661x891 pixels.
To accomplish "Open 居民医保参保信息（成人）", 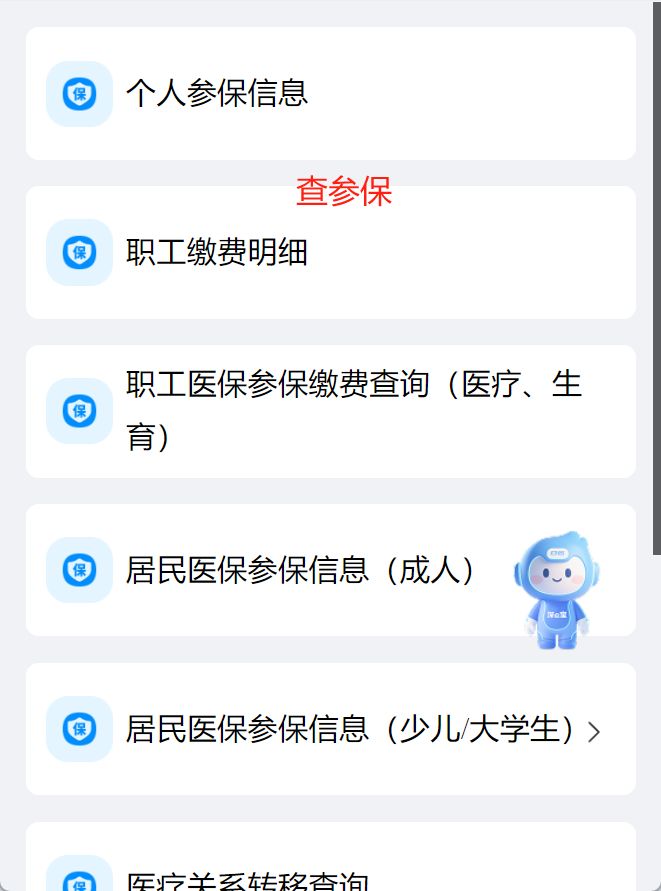I will 300,570.
